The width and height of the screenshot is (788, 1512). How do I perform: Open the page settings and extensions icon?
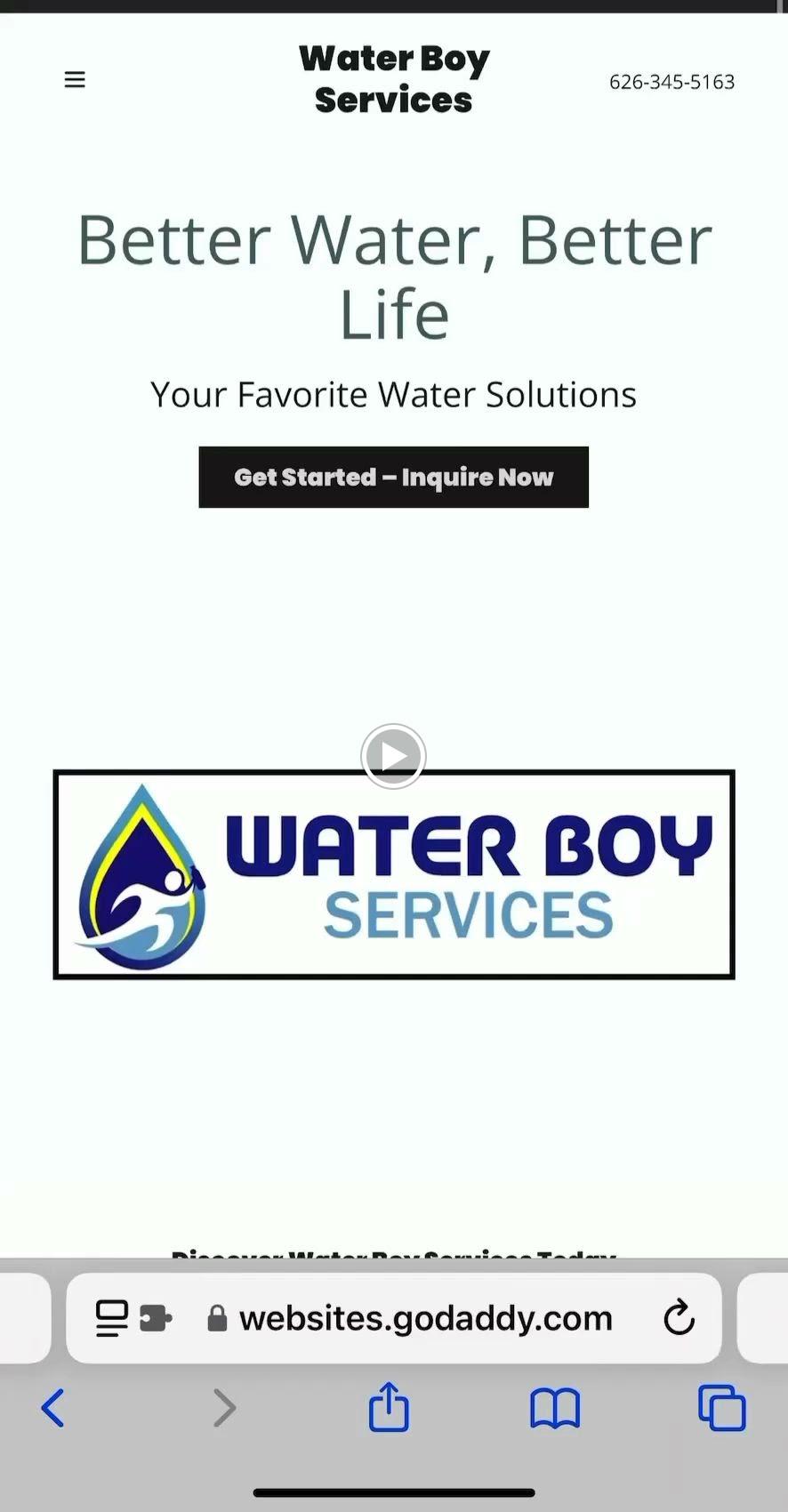(x=133, y=1318)
